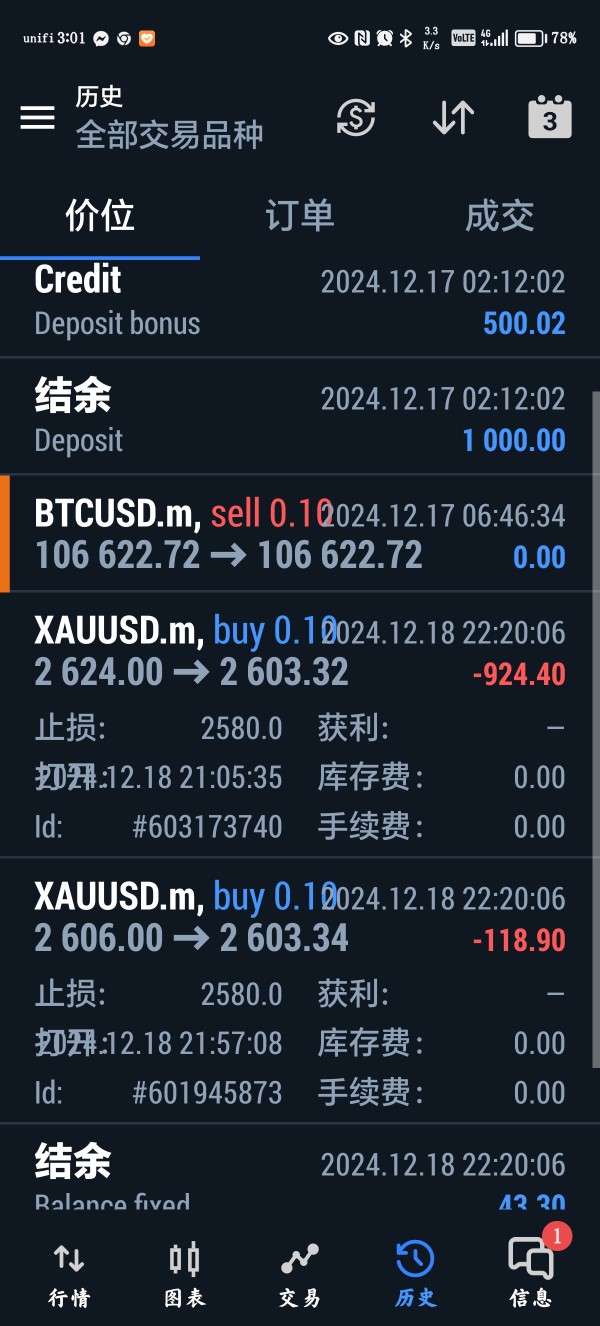
Task: Open the BTCUSD.m sell 0.10 entry
Action: [x=300, y=535]
